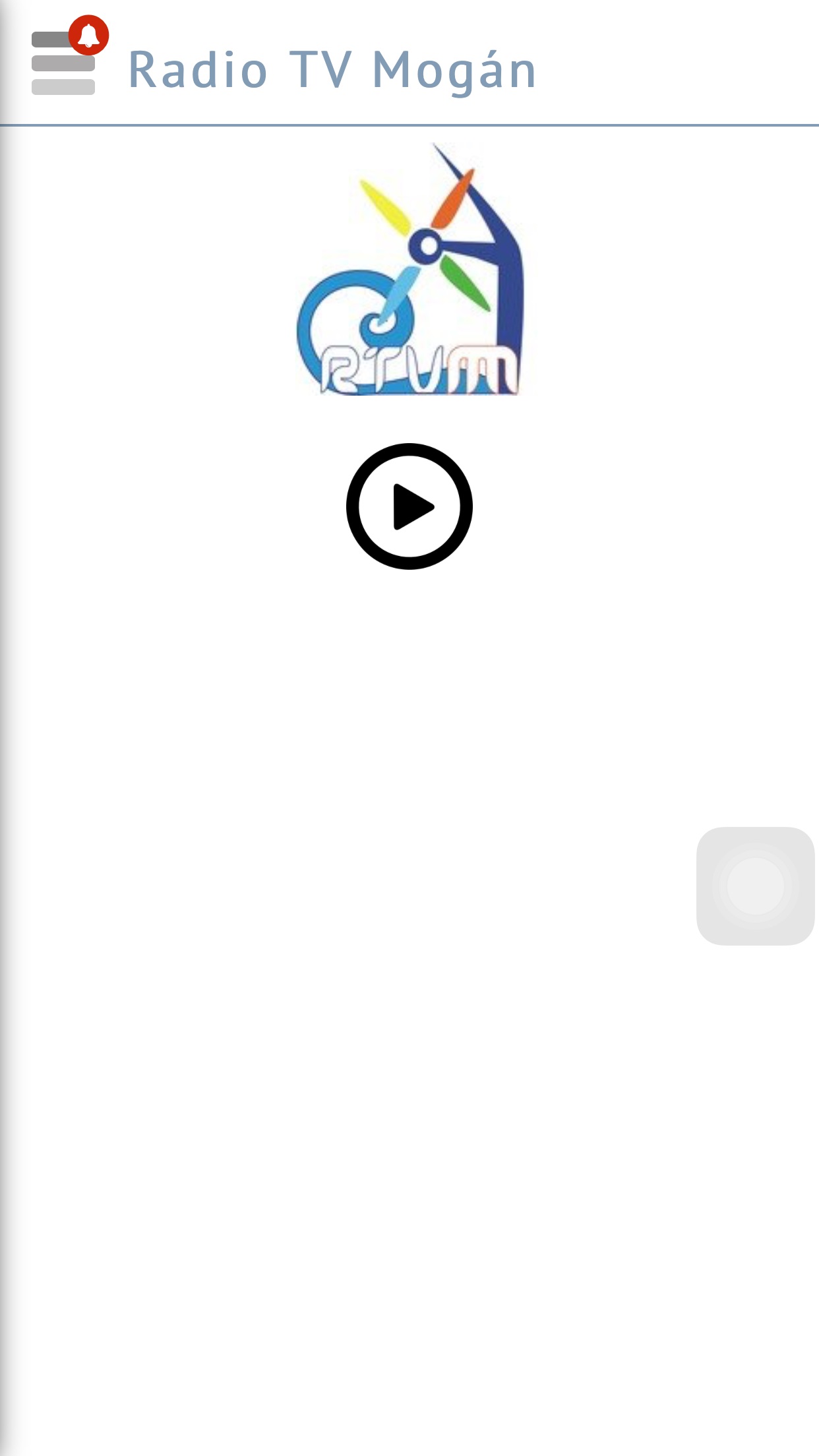Tap the AssistiveTouch floating button
The height and width of the screenshot is (1456, 819).
[756, 886]
